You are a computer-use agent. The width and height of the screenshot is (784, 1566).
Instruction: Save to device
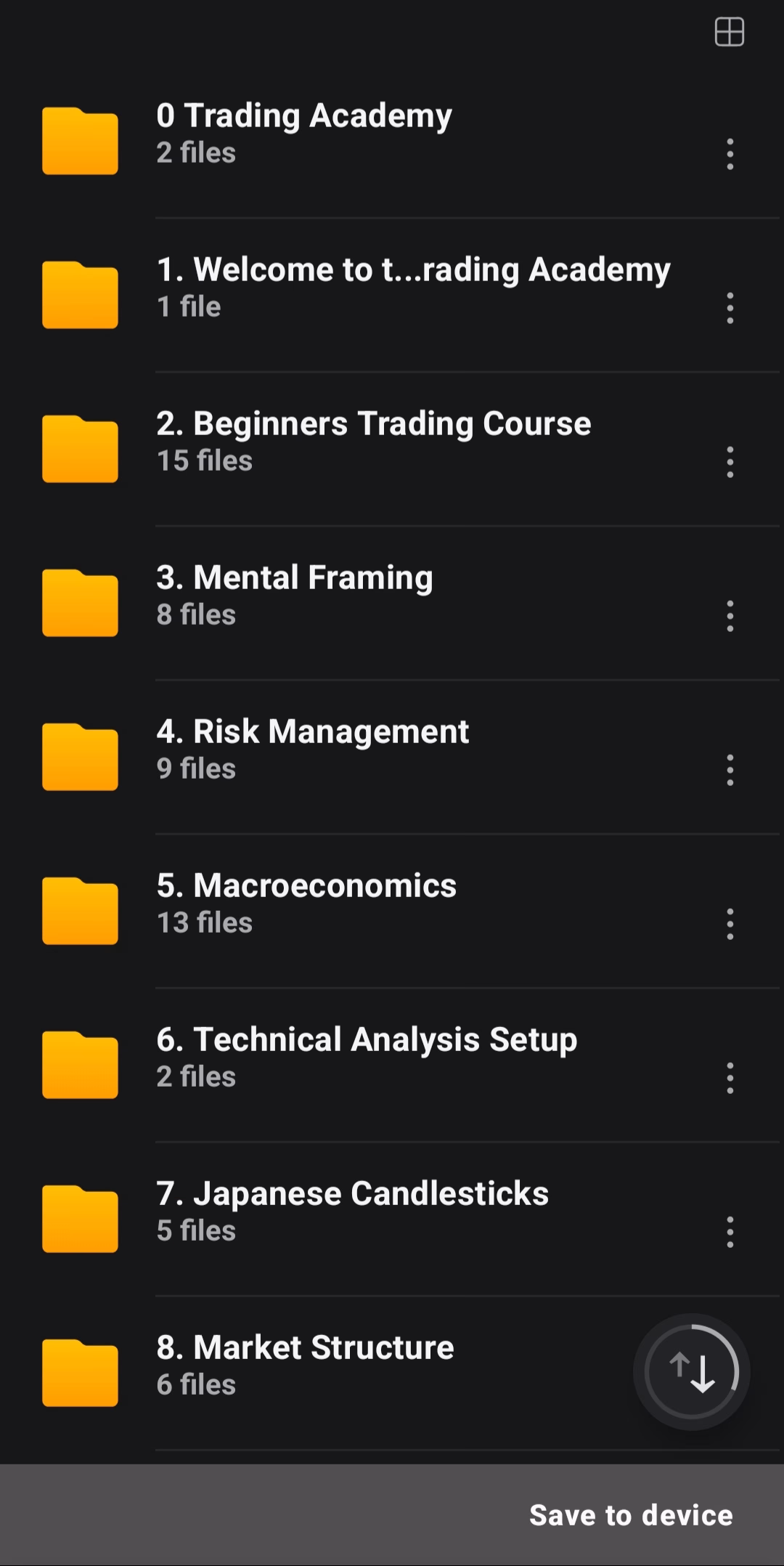point(631,1515)
